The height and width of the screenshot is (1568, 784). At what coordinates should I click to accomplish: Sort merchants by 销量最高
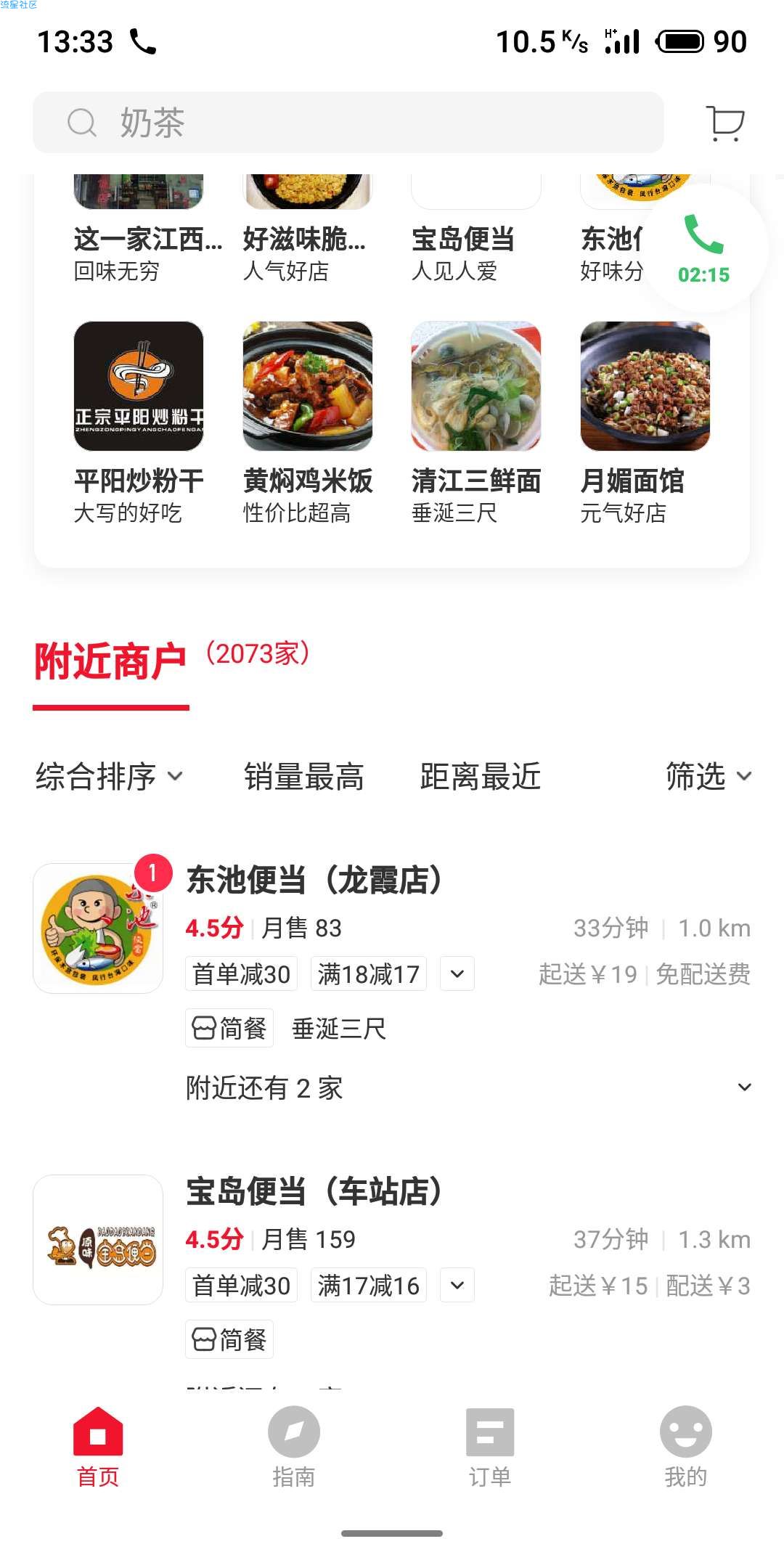[304, 776]
